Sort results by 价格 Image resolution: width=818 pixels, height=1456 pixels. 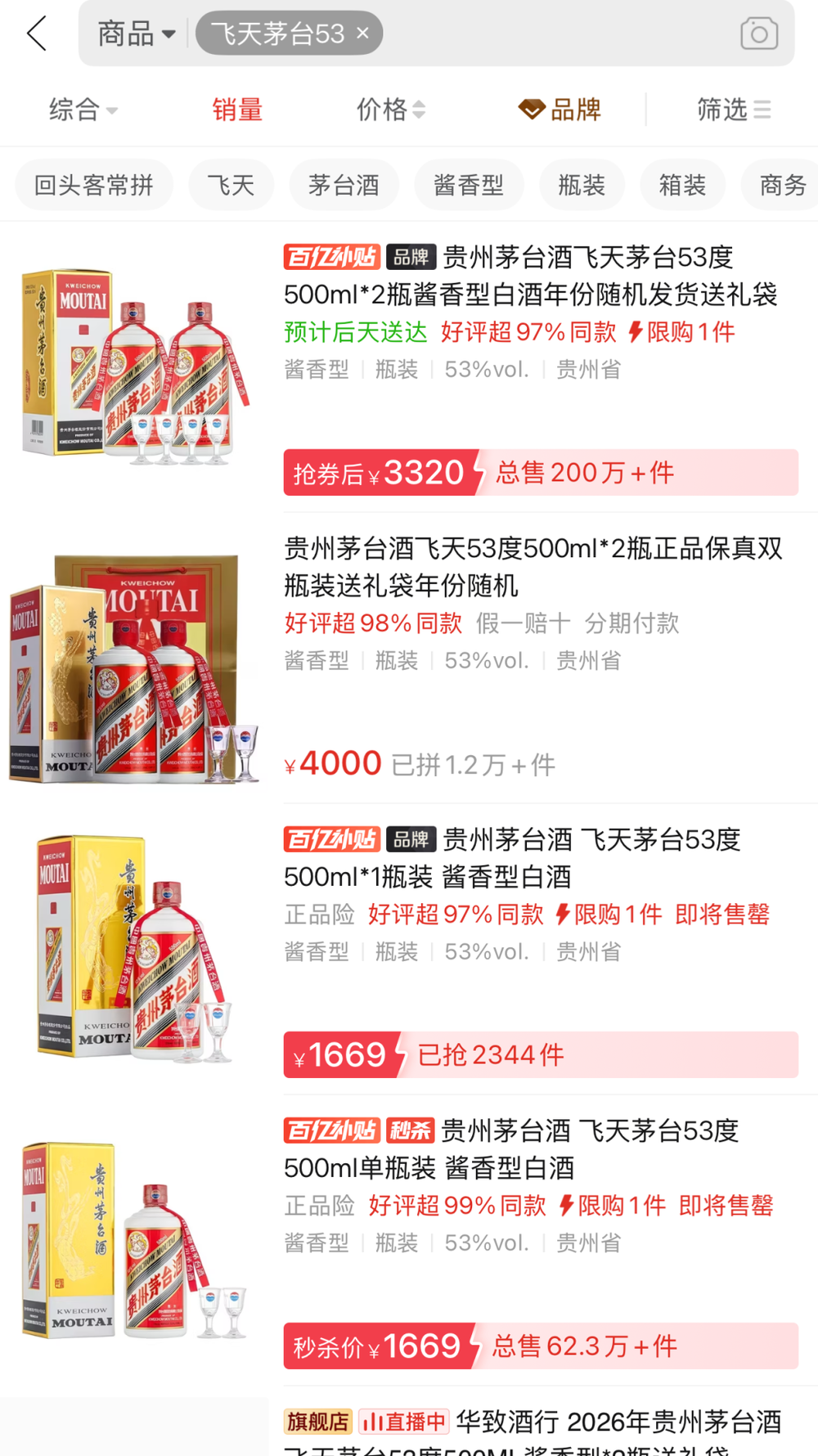[x=391, y=109]
